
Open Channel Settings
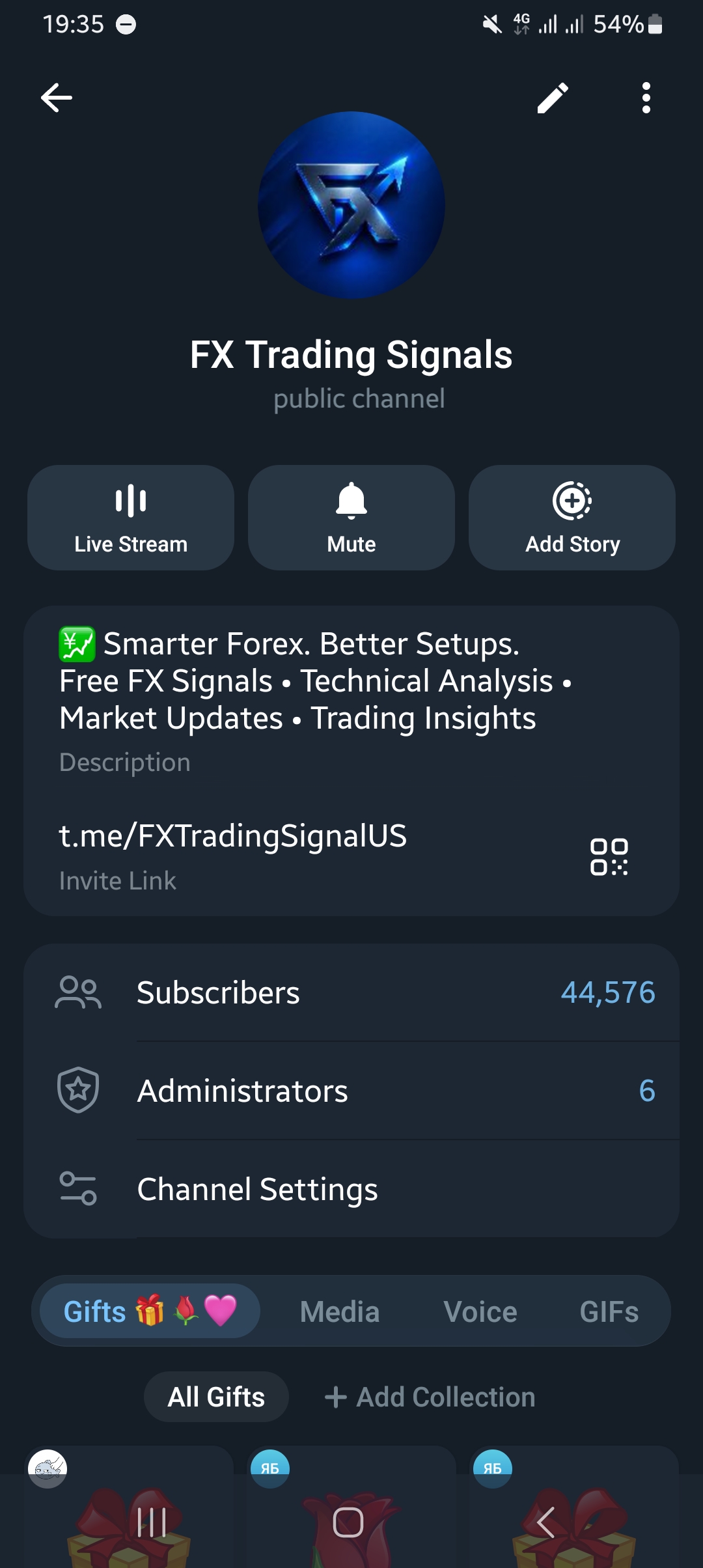point(351,1189)
